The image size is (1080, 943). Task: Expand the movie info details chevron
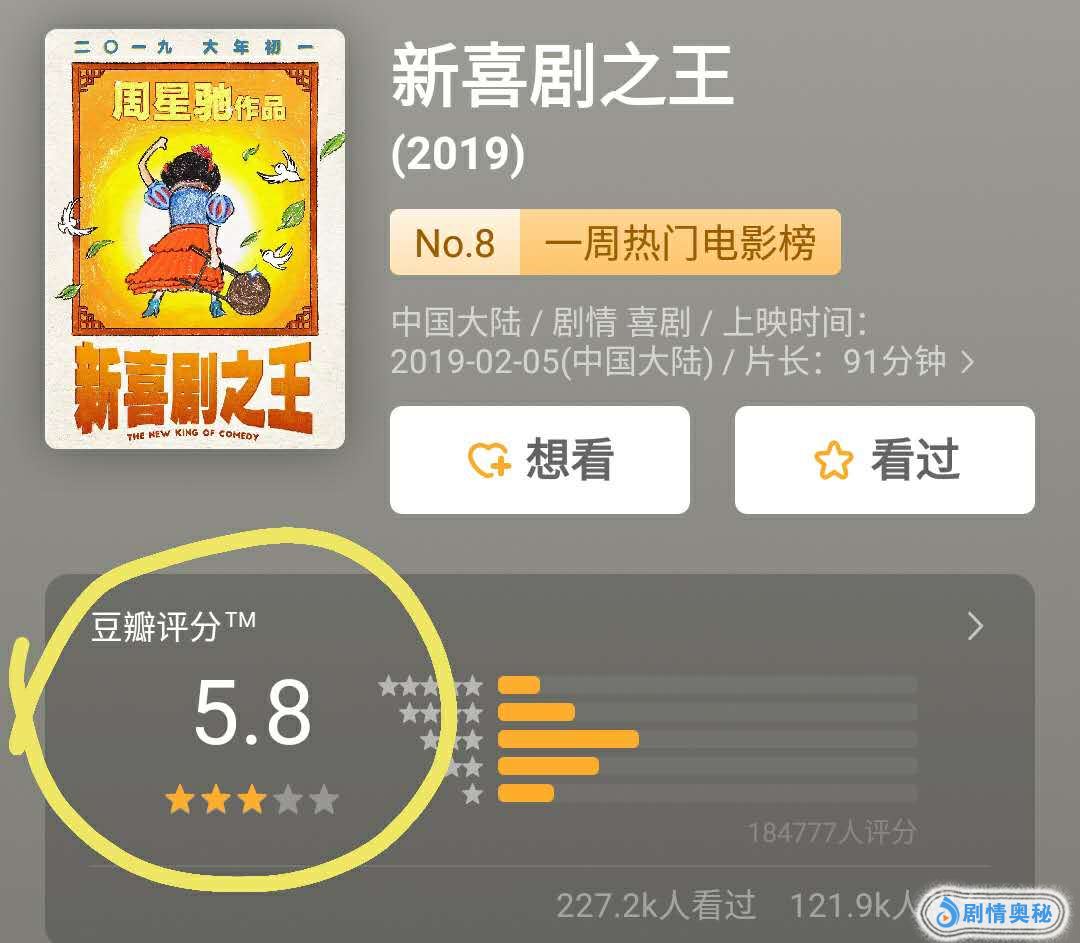pos(967,362)
